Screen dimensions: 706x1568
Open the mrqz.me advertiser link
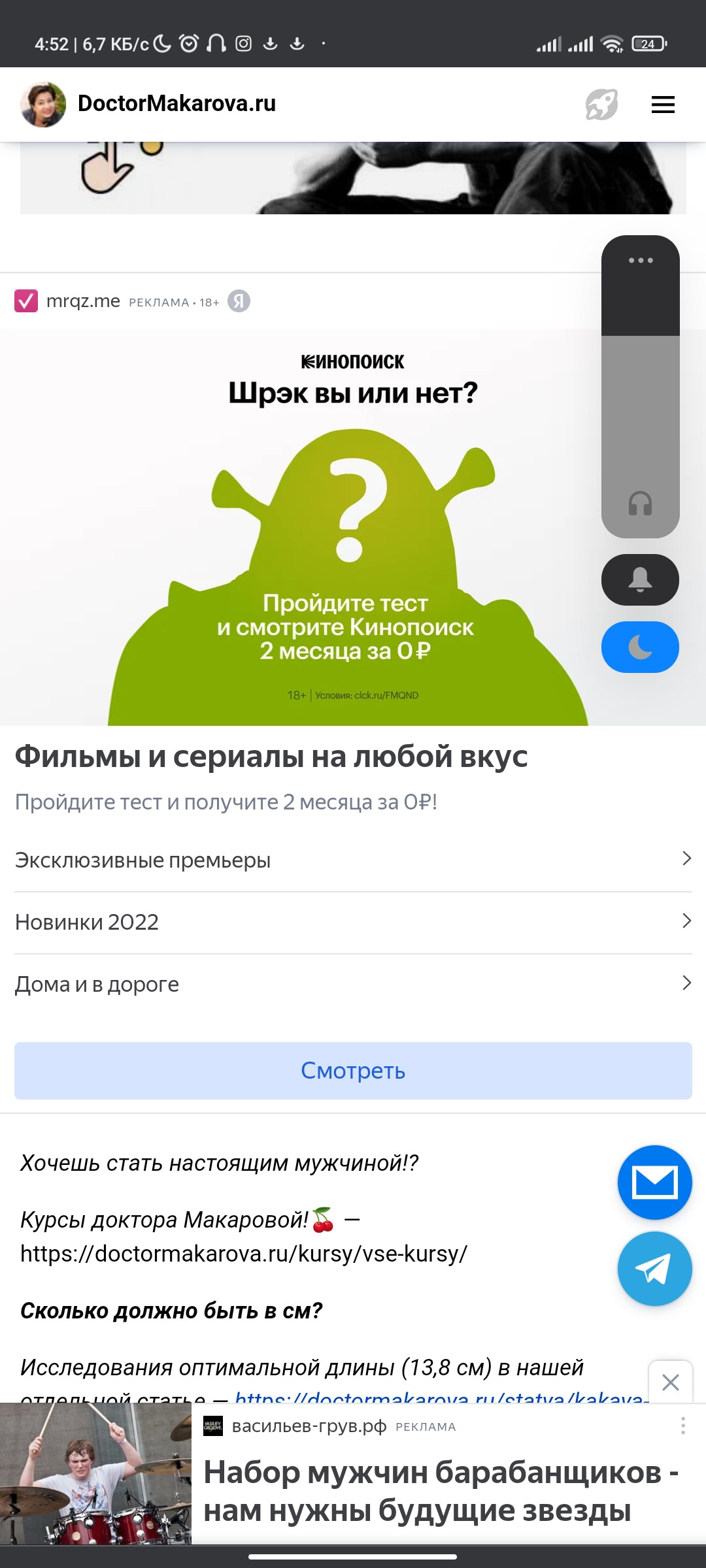83,301
